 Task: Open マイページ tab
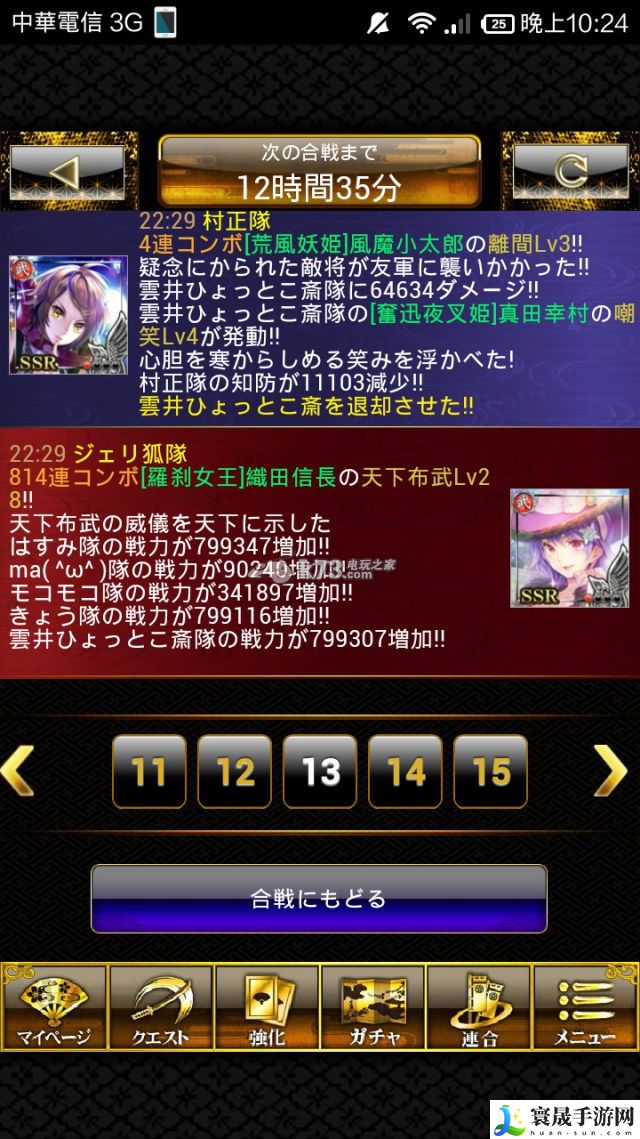(x=53, y=1006)
